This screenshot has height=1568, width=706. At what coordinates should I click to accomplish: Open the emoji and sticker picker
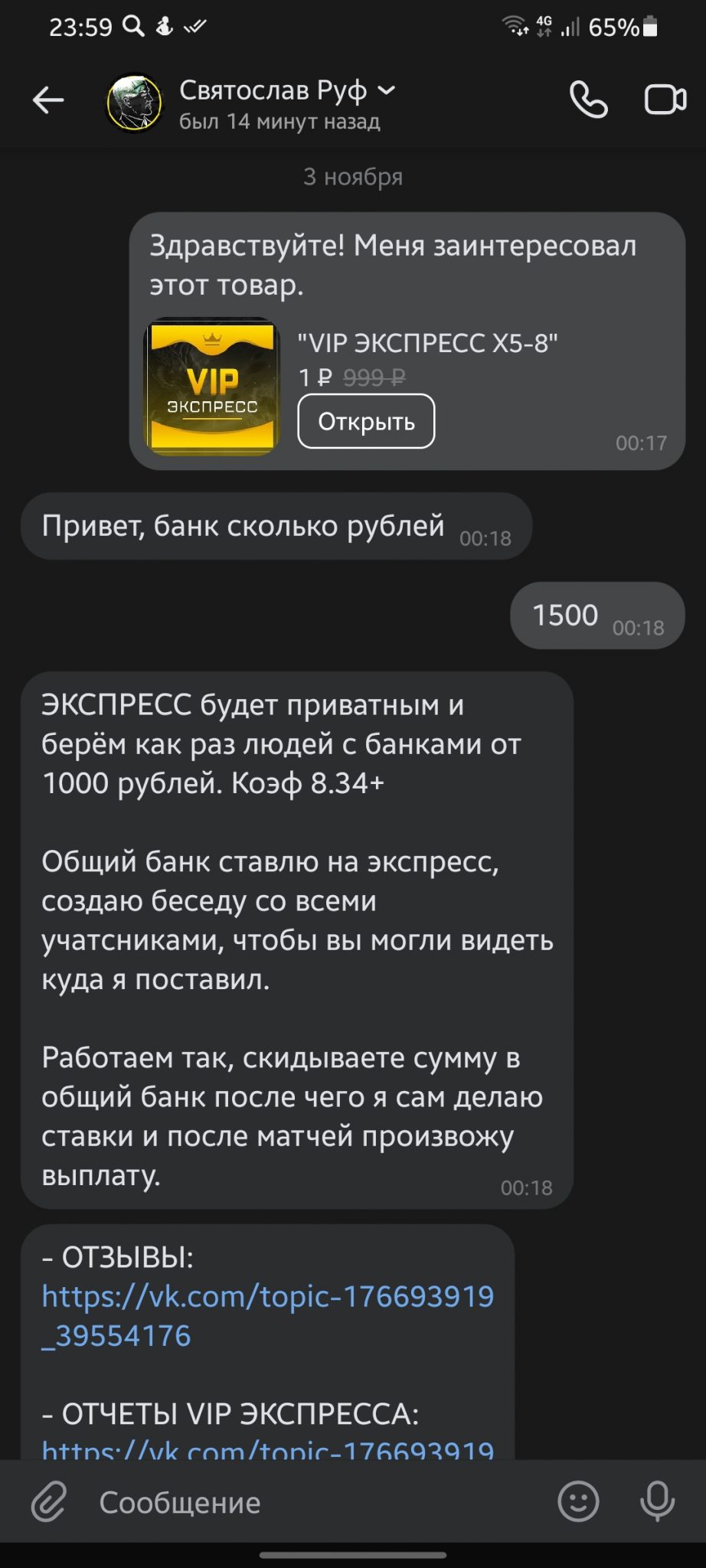(x=578, y=1501)
